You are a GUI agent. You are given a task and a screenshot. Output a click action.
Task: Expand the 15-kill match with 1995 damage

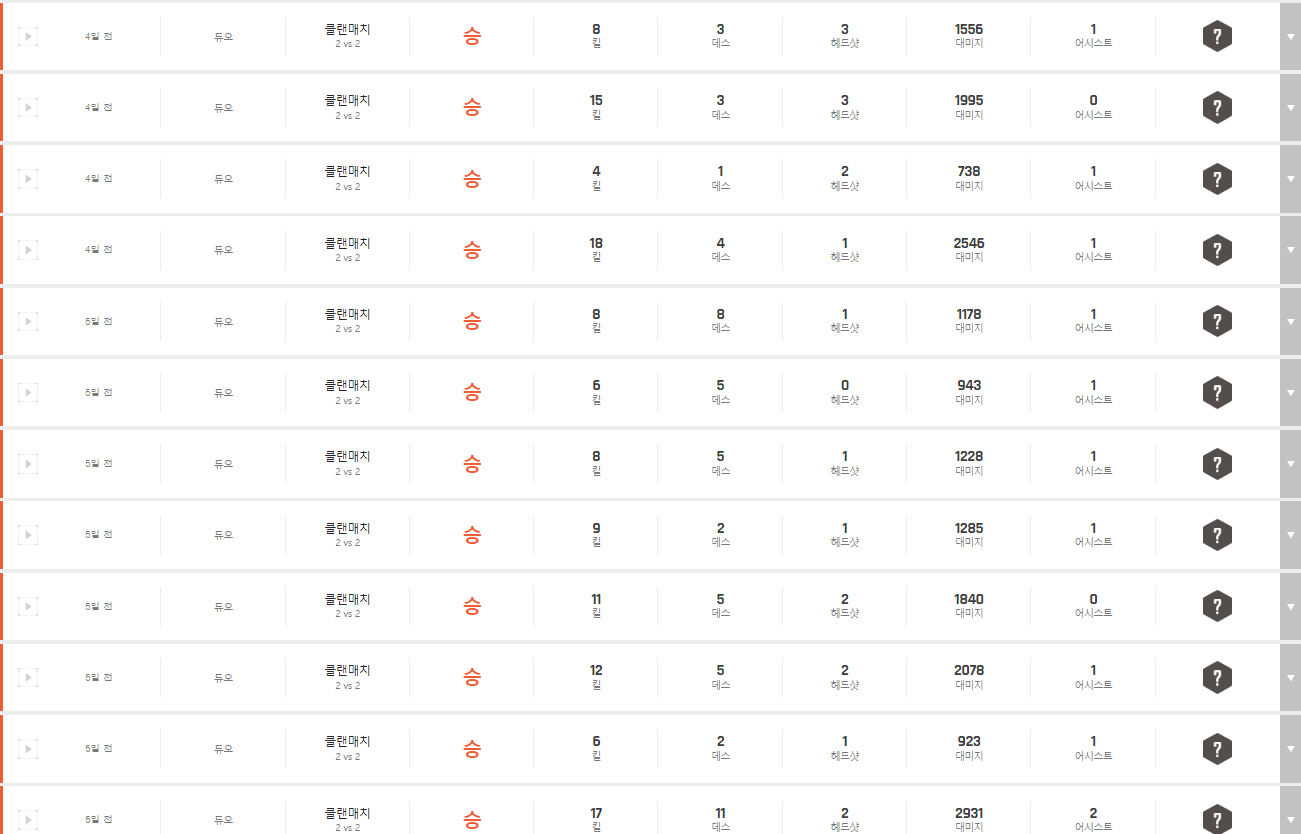point(1290,108)
